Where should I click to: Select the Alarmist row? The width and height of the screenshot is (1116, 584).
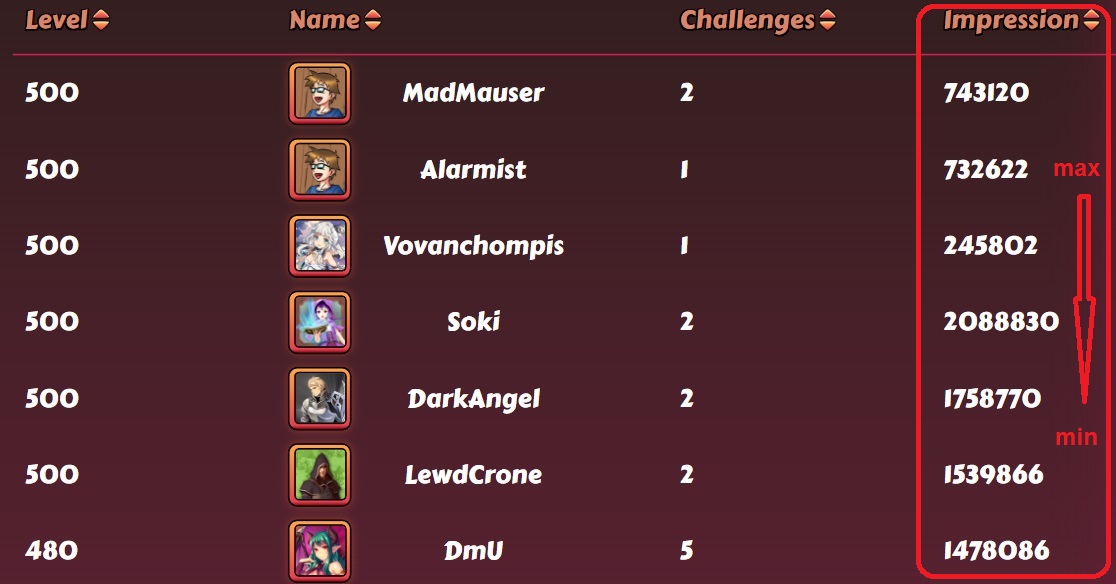click(473, 170)
